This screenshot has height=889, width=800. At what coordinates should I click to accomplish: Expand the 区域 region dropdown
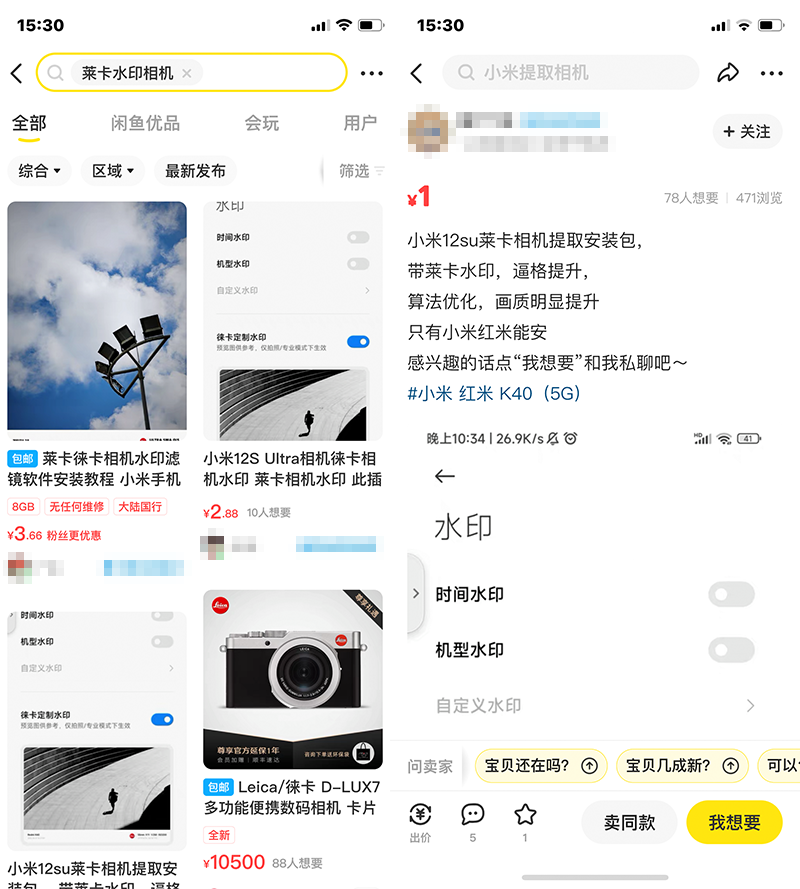(x=114, y=171)
